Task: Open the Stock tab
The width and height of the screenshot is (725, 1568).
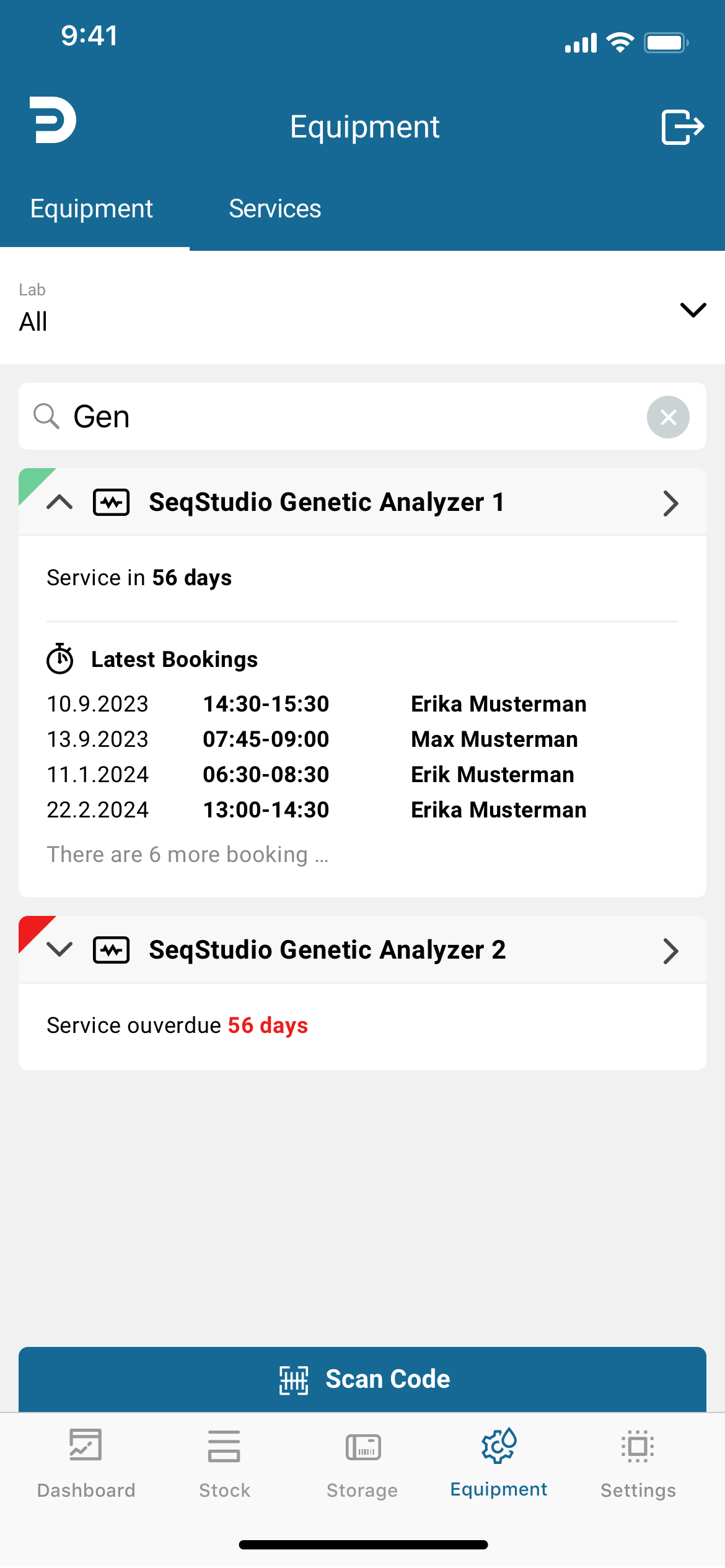Action: [224, 1463]
